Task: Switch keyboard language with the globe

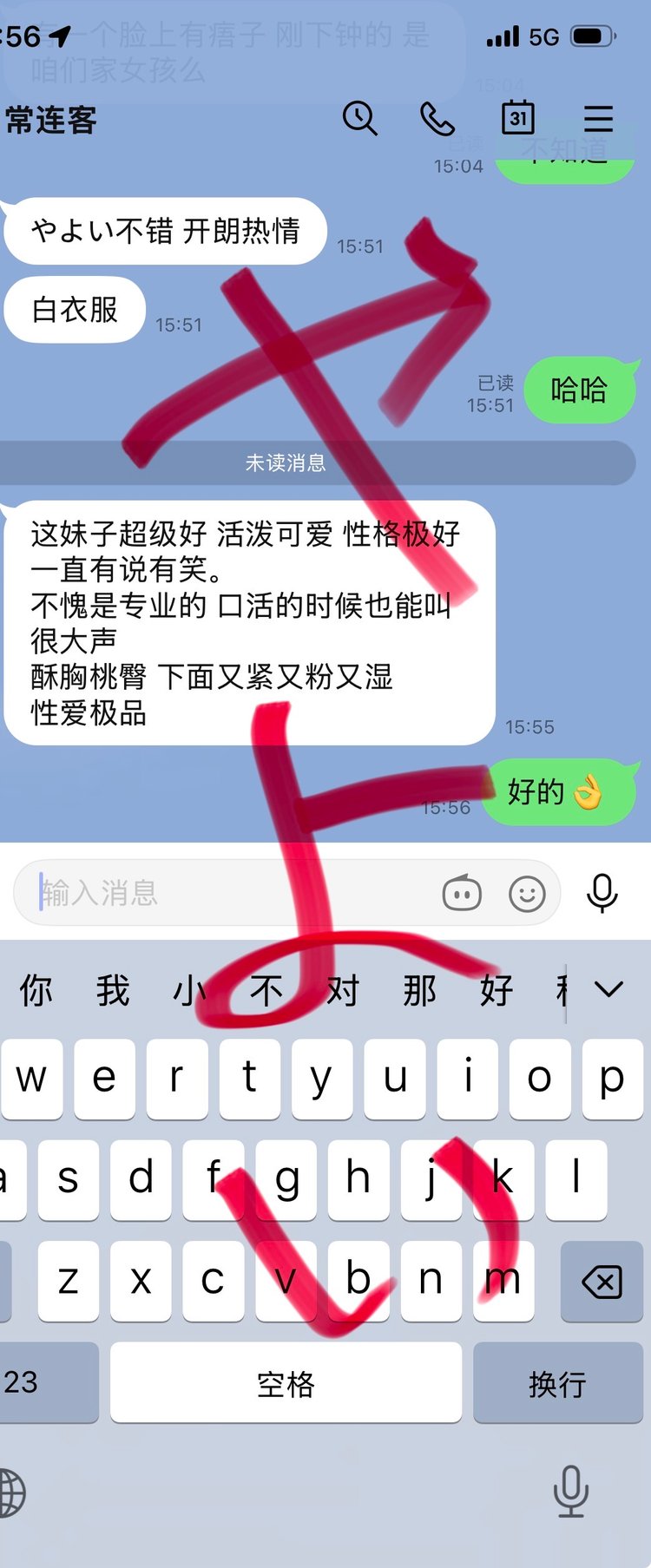Action: point(12,1493)
